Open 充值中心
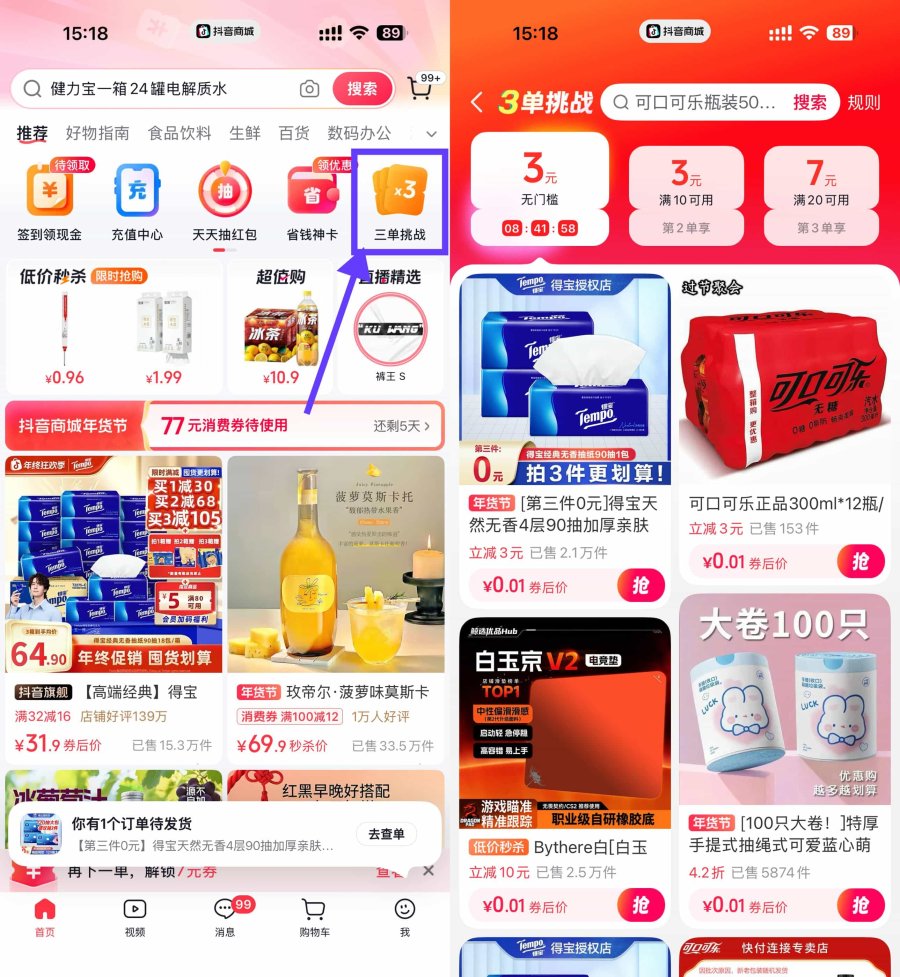The width and height of the screenshot is (900, 977). tap(137, 204)
